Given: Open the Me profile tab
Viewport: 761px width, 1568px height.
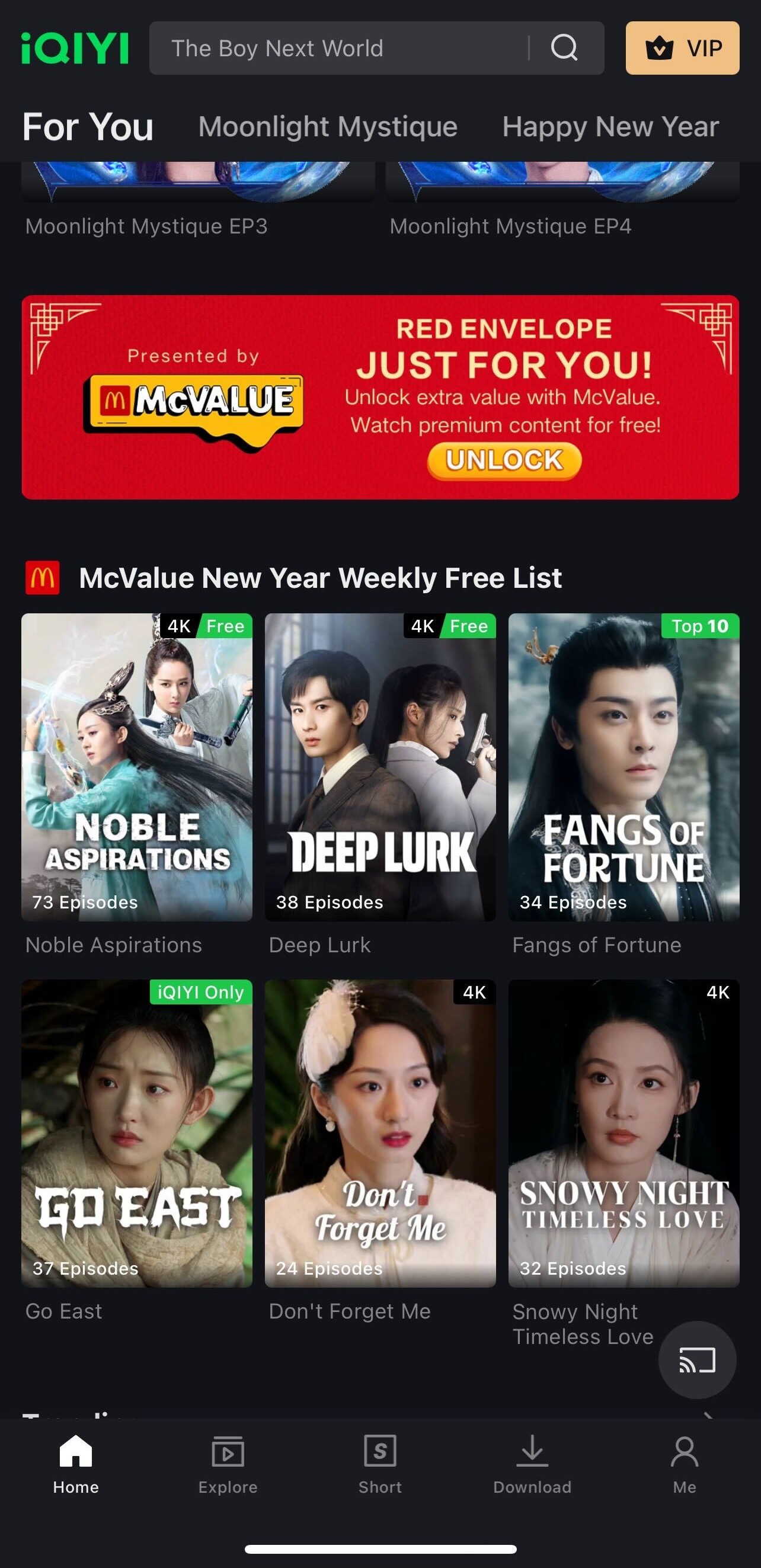Looking at the screenshot, I should coord(685,1464).
